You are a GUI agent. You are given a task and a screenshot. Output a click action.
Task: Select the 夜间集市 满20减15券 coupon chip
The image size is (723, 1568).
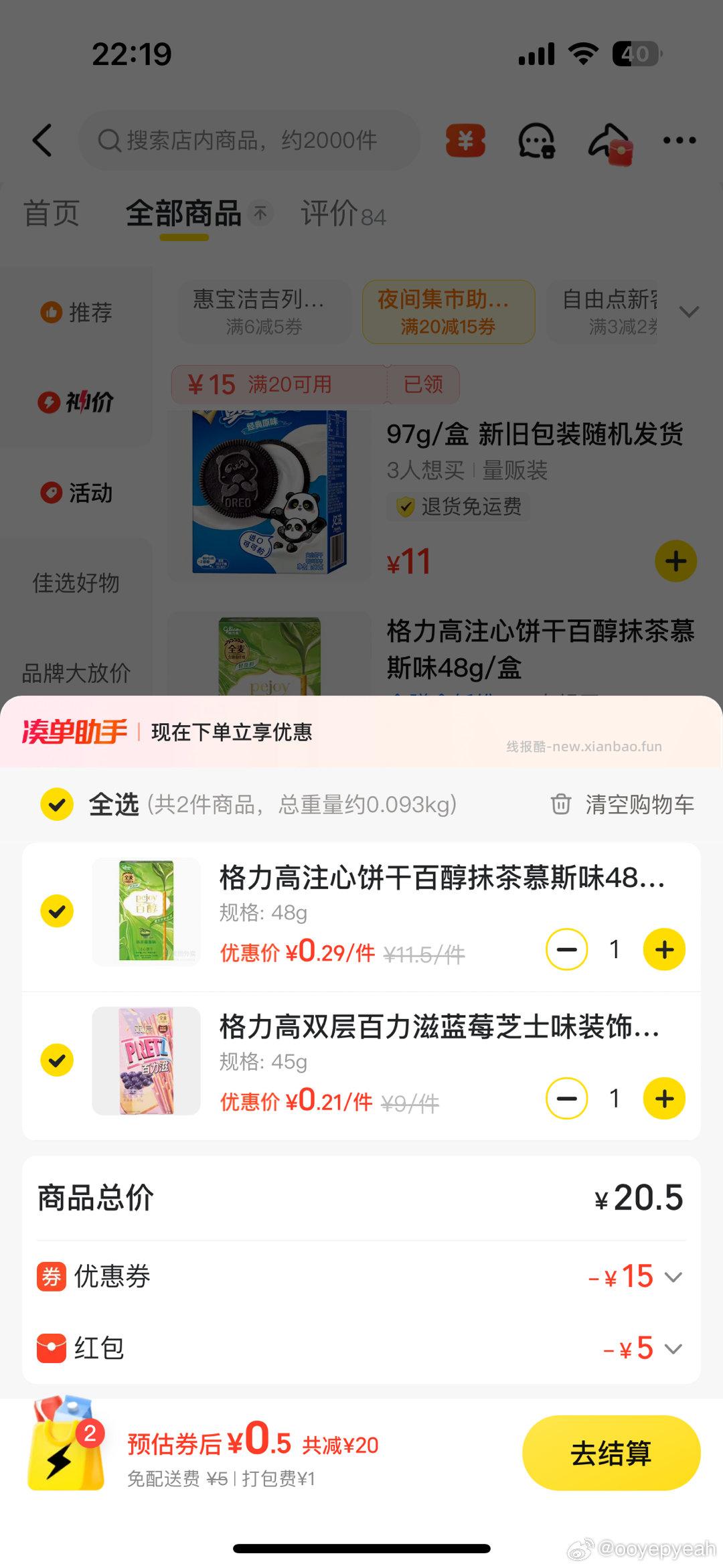[x=447, y=312]
